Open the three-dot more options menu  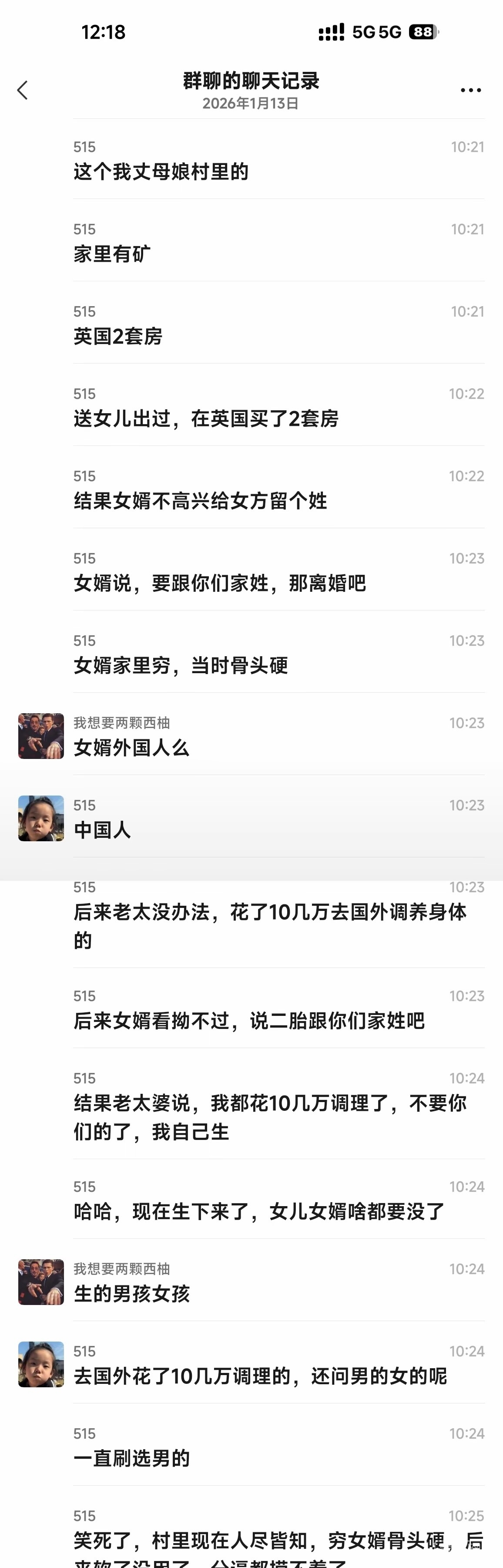point(471,90)
